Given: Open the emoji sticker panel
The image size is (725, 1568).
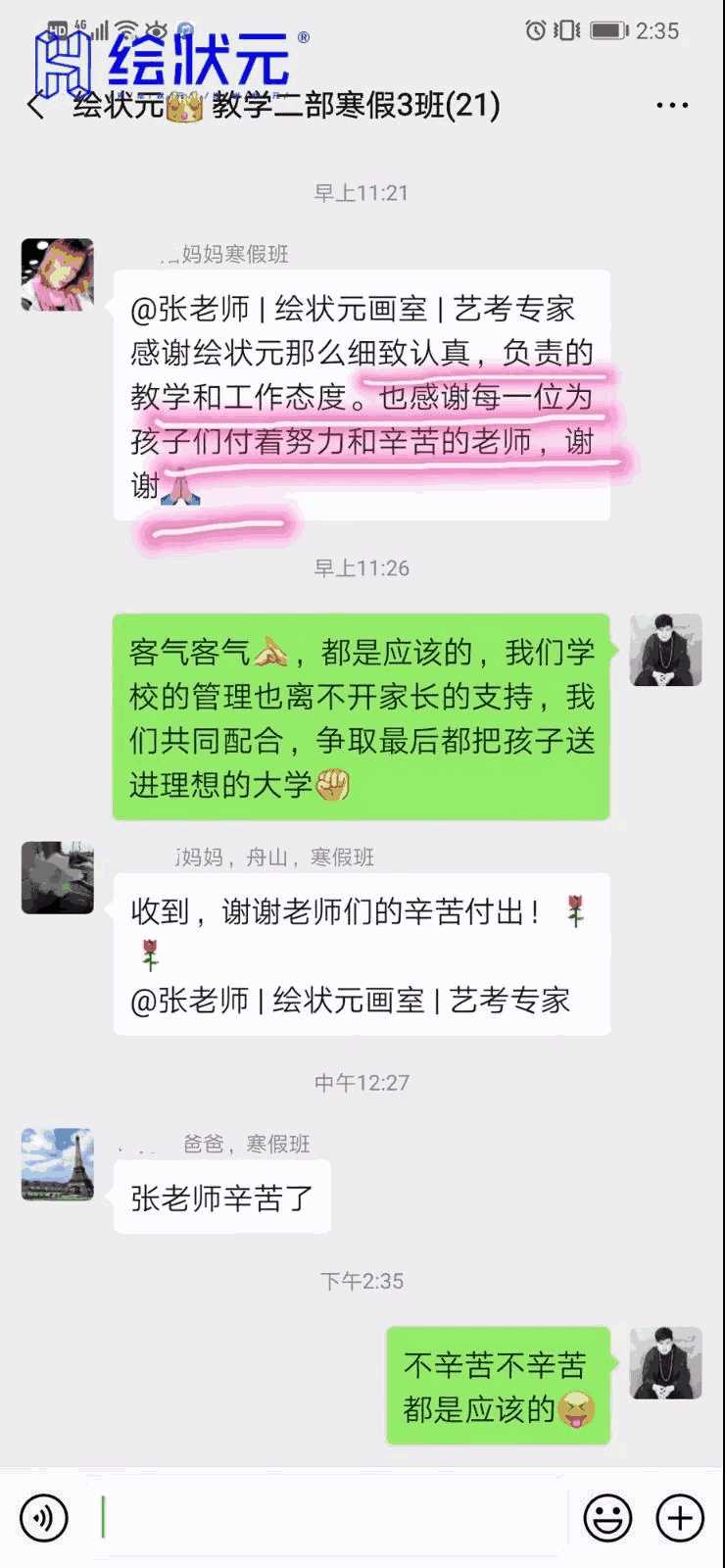Looking at the screenshot, I should 607,1518.
